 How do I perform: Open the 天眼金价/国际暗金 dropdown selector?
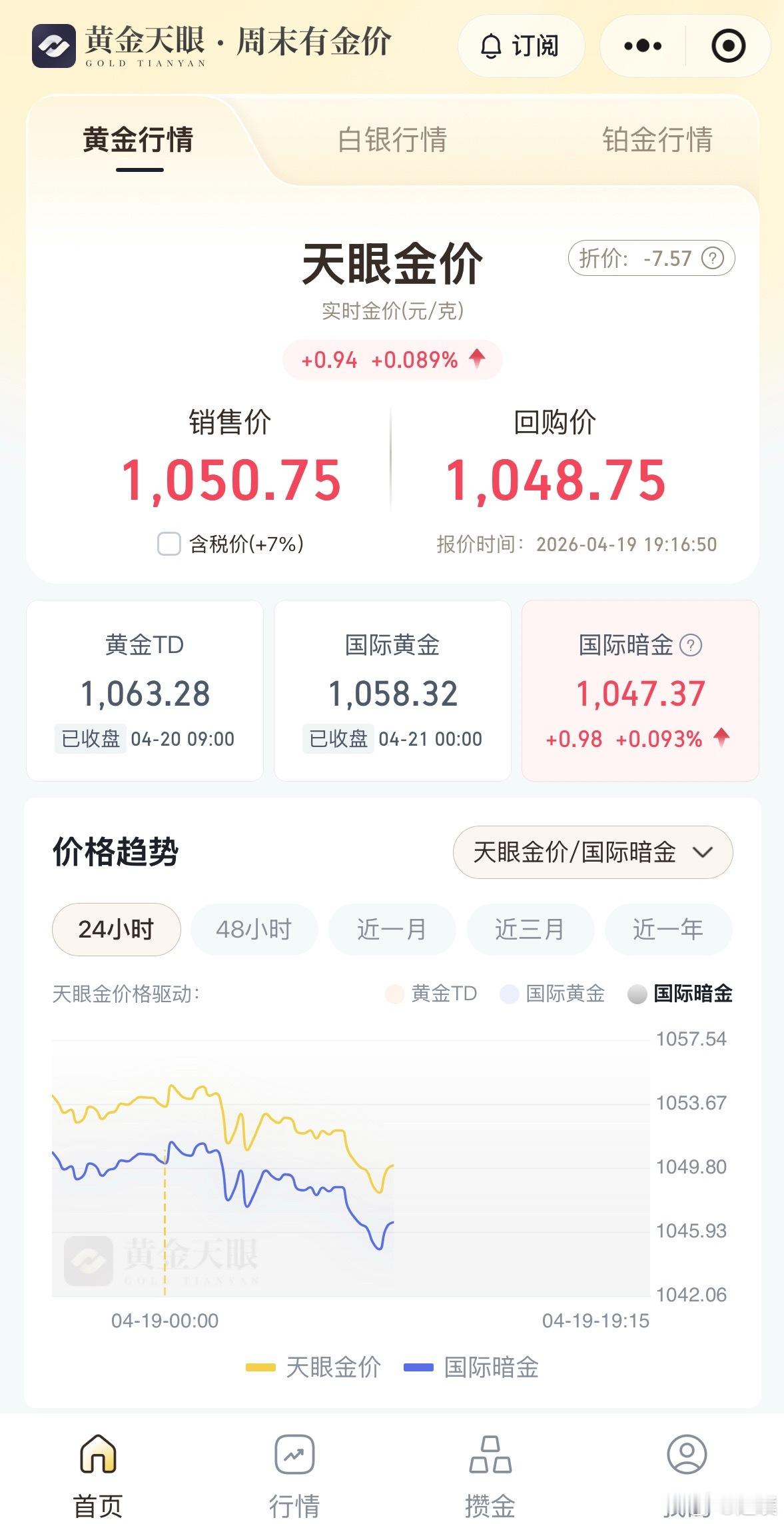(x=591, y=852)
